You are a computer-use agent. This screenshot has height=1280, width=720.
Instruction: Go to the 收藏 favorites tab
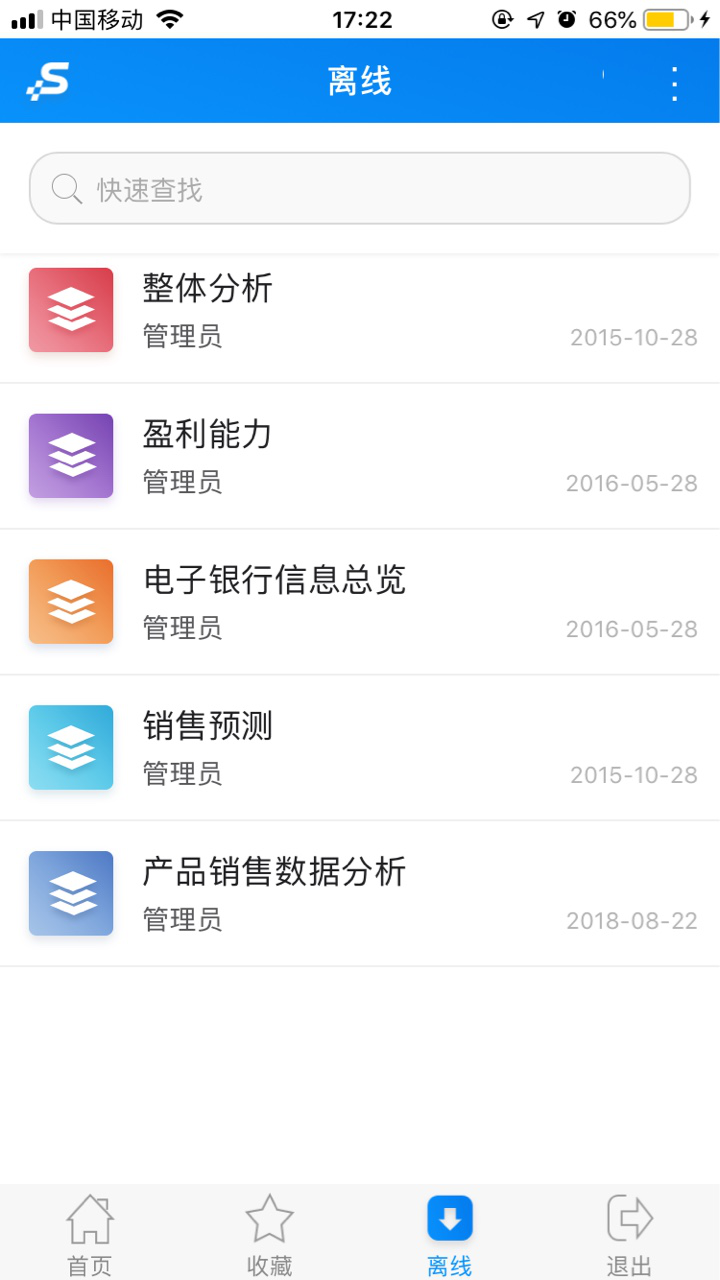[270, 1235]
